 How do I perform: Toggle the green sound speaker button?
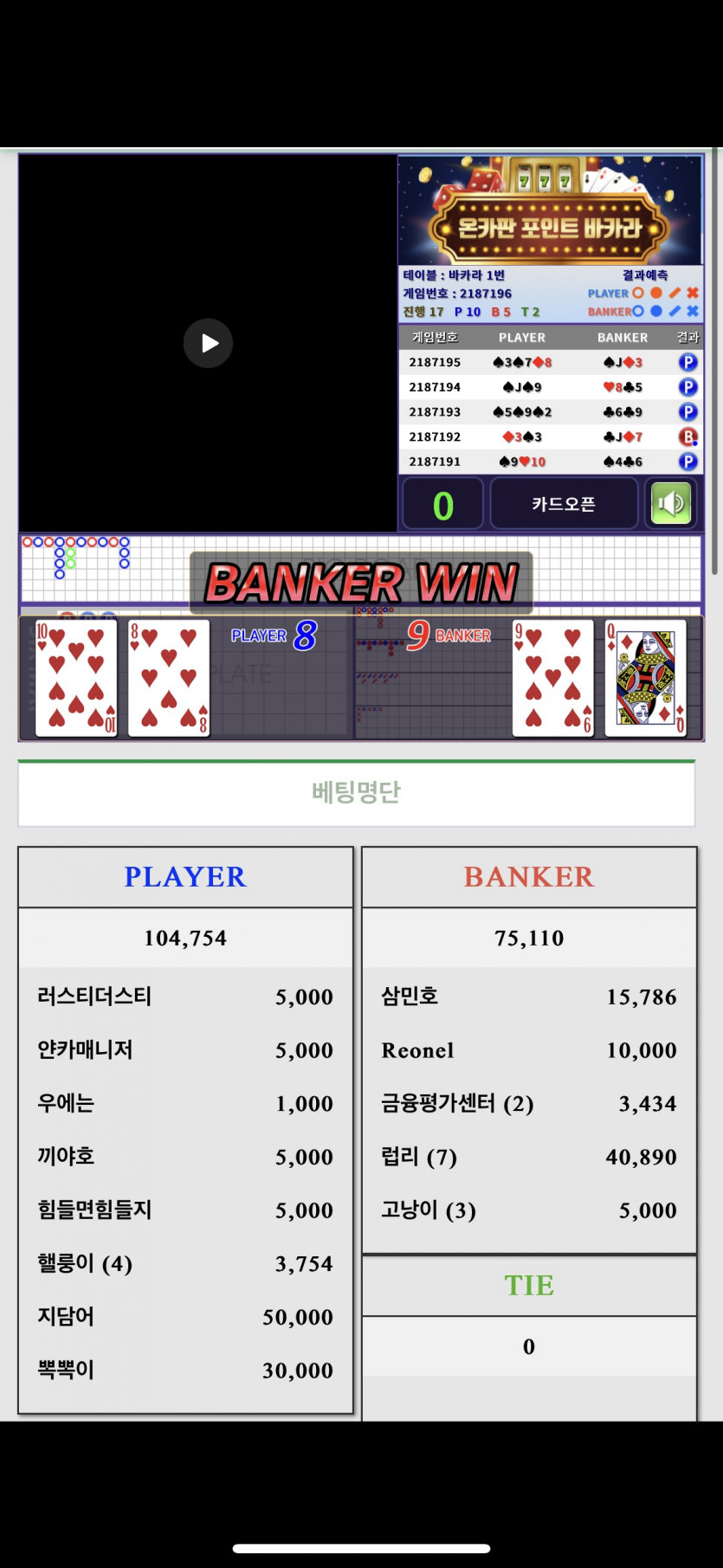pos(671,504)
